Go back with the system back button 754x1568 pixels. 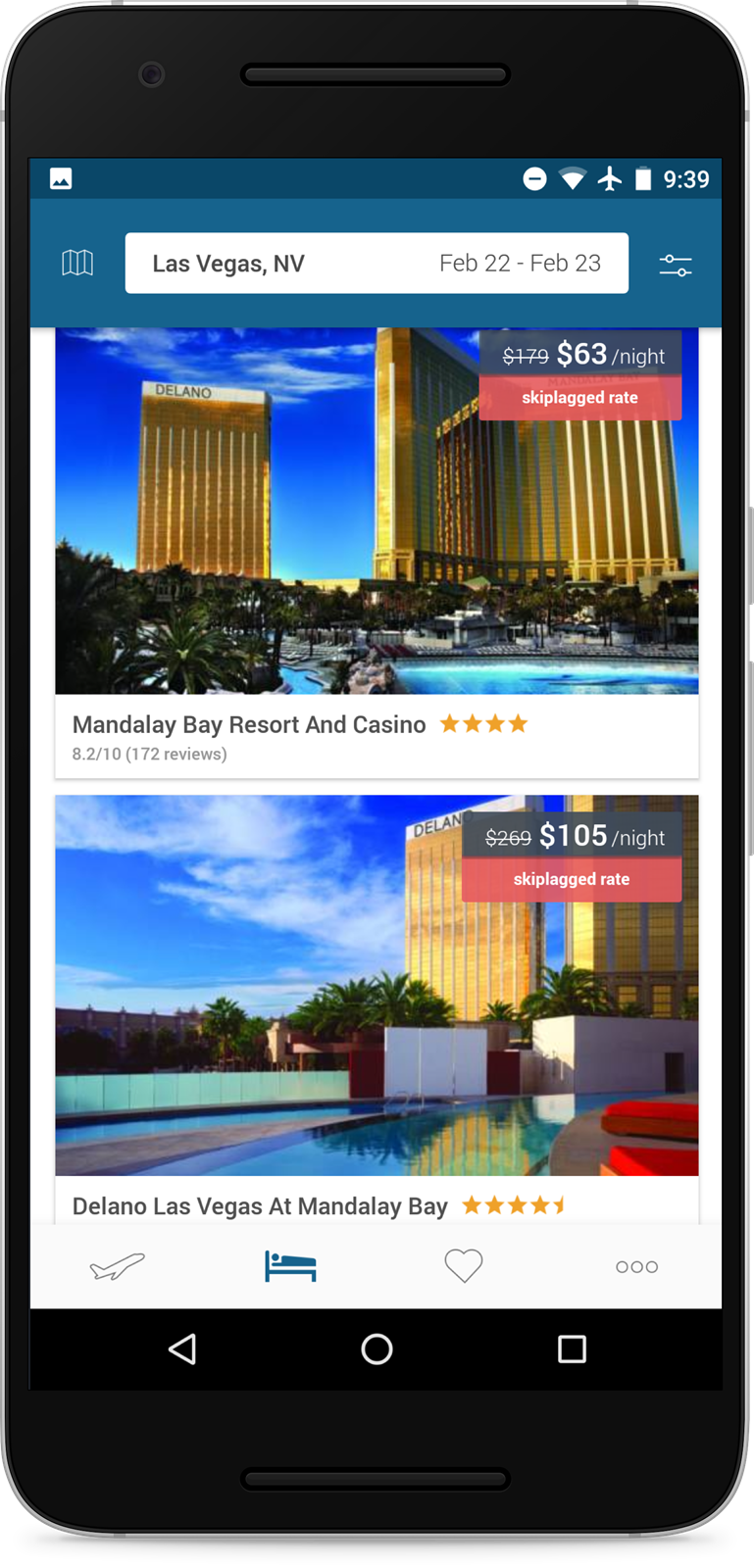tap(182, 1349)
